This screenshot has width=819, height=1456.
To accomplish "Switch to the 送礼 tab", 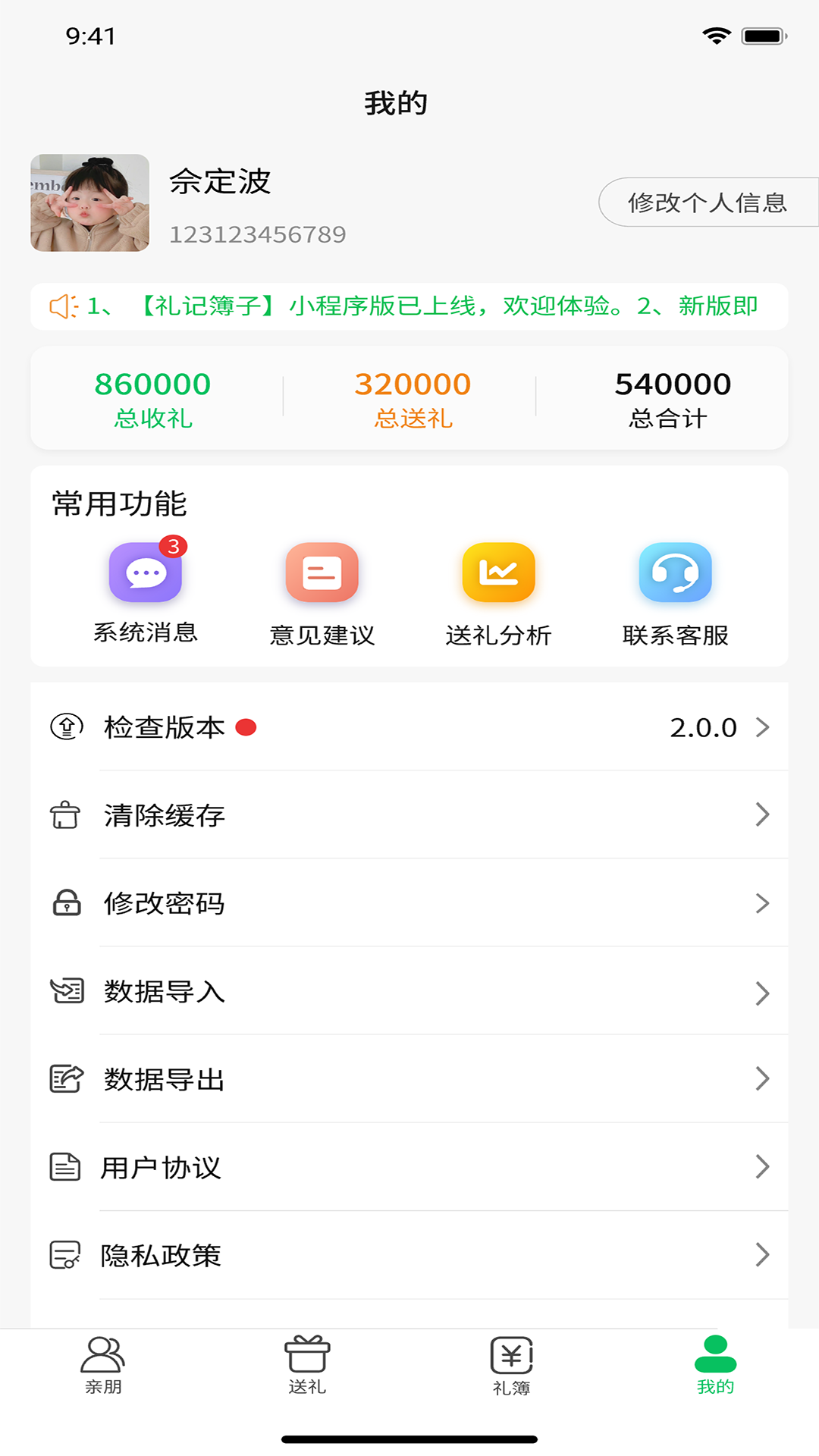I will pyautogui.click(x=307, y=1365).
